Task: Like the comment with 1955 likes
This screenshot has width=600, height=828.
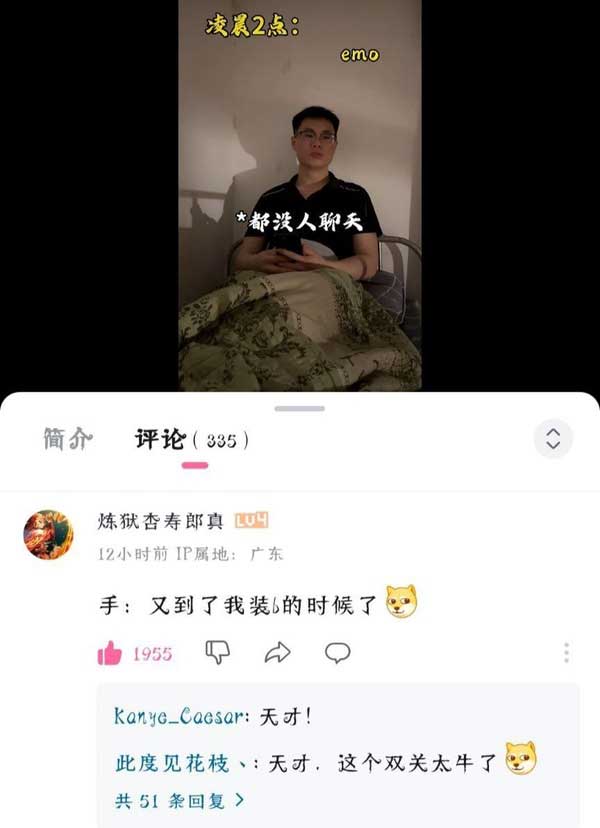Action: coord(110,654)
